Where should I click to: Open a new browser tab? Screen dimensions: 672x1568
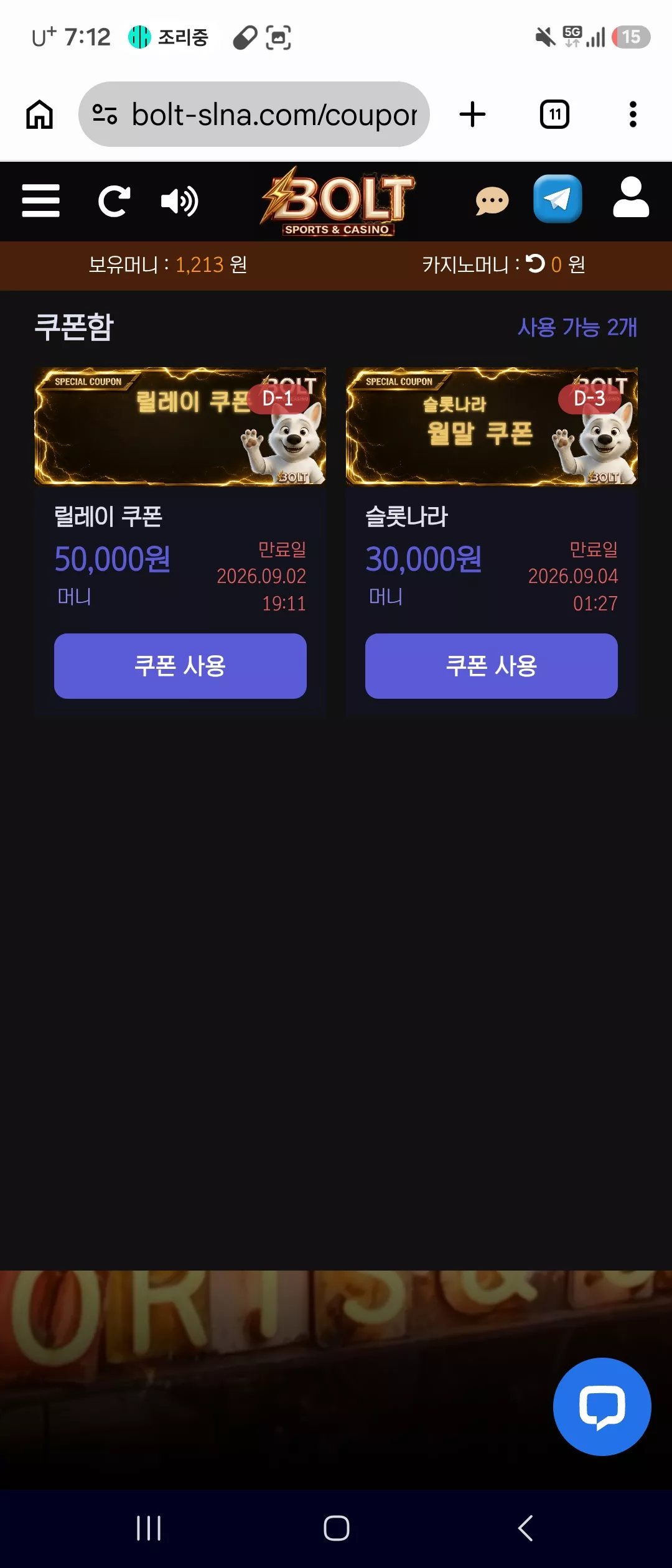[x=472, y=114]
